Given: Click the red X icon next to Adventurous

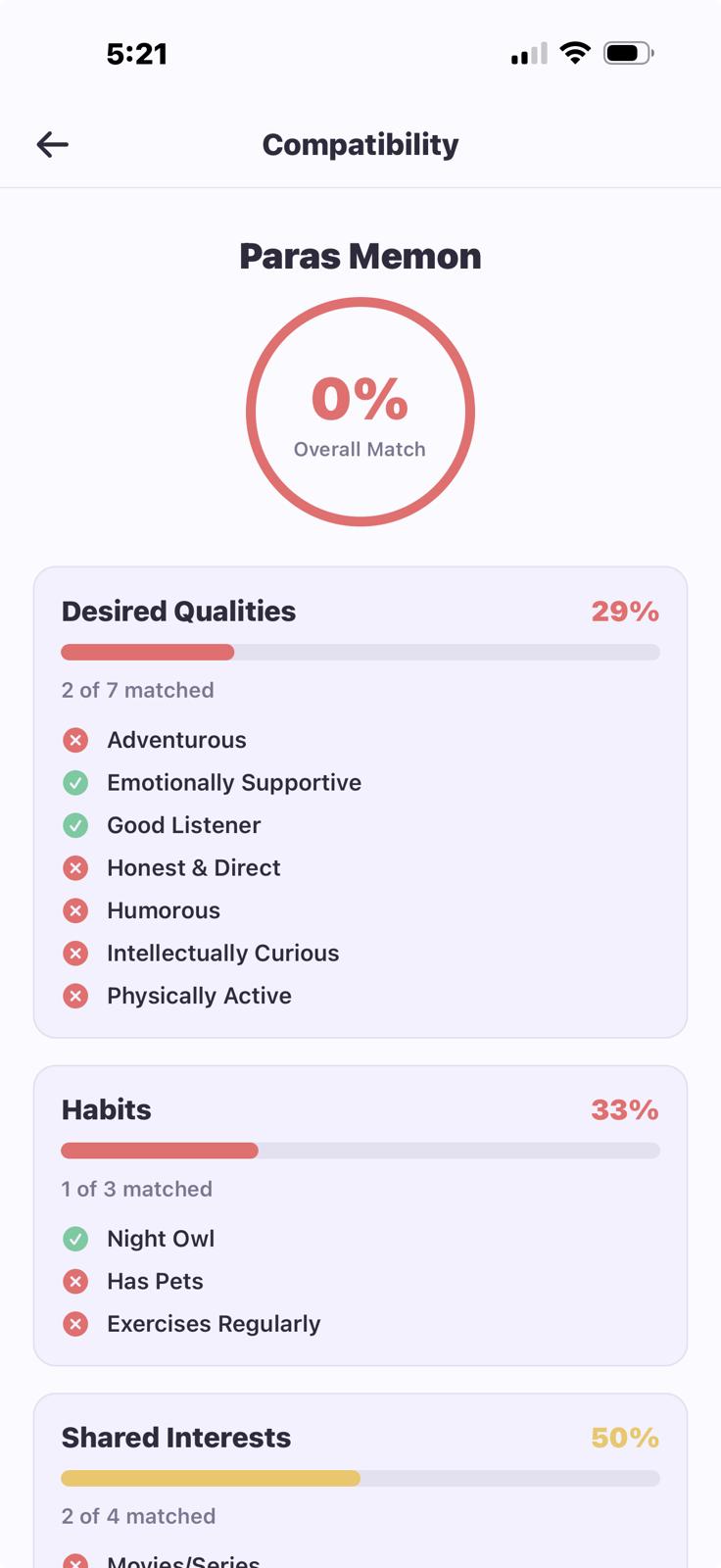Looking at the screenshot, I should coord(75,740).
